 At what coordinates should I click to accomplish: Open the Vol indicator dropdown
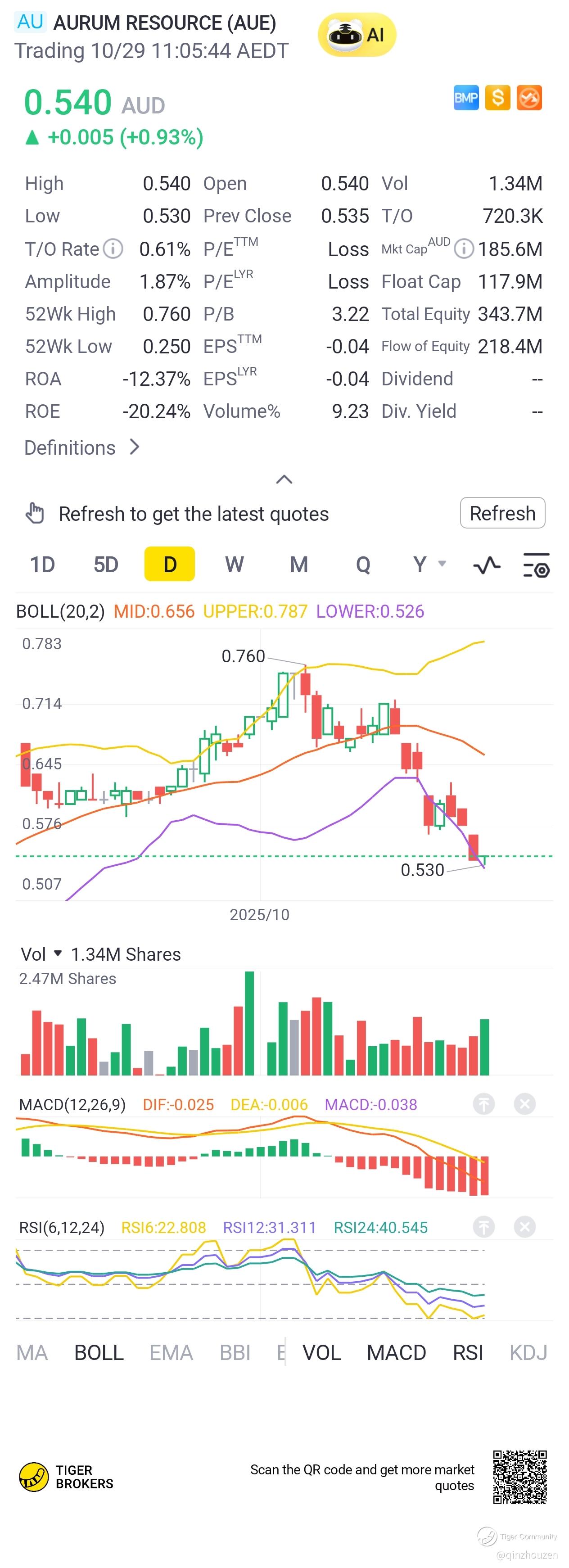(41, 954)
